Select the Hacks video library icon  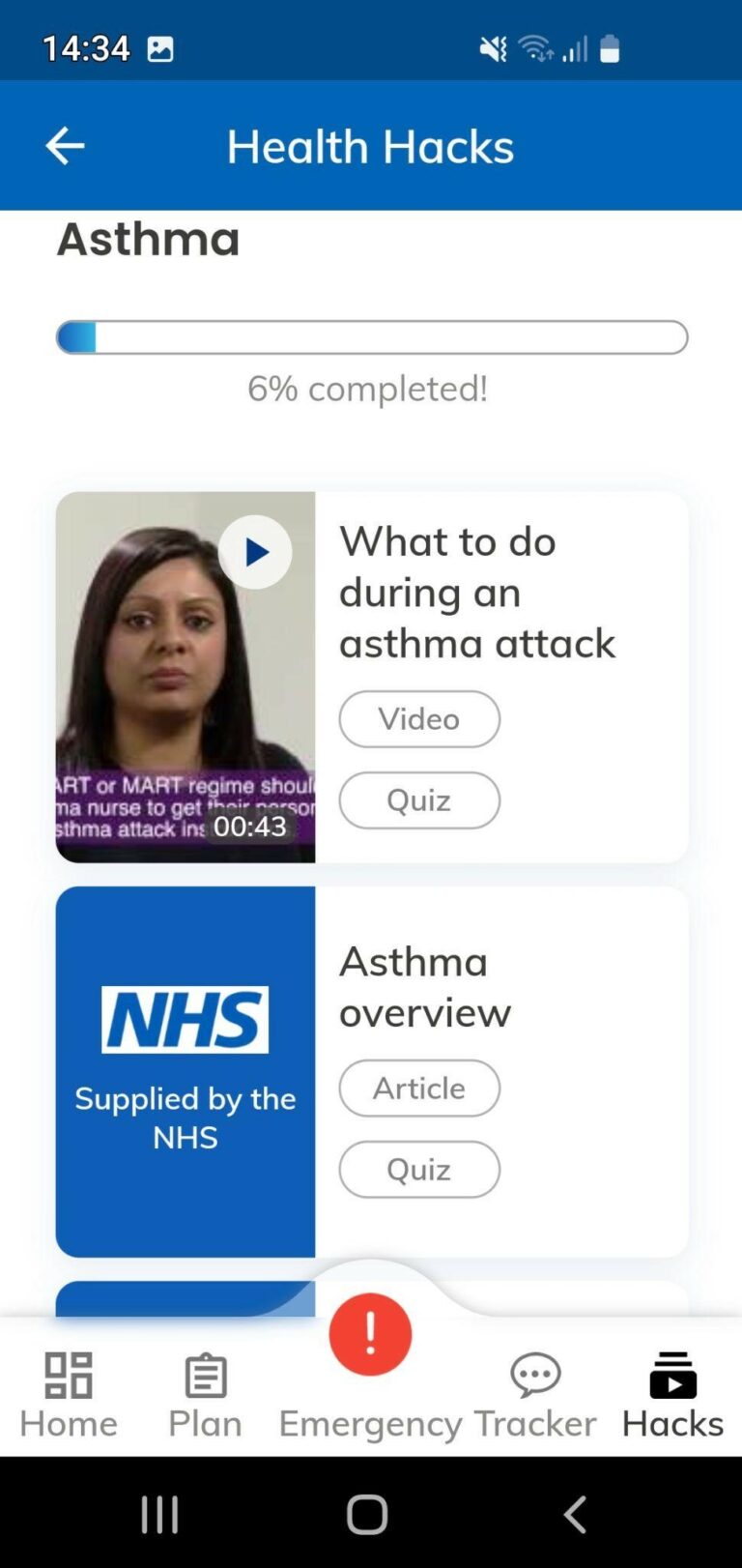(672, 1373)
